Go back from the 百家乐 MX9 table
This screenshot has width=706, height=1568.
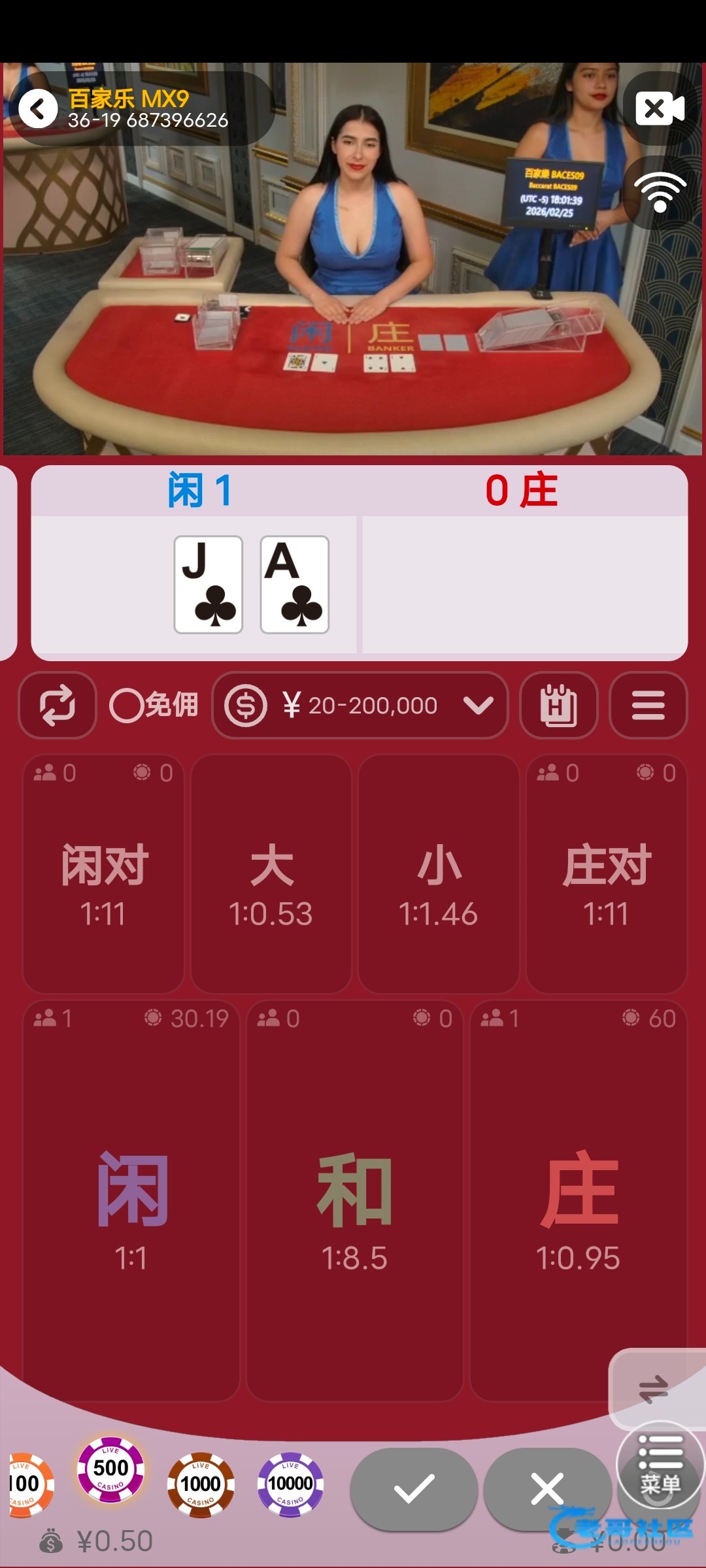tap(38, 109)
